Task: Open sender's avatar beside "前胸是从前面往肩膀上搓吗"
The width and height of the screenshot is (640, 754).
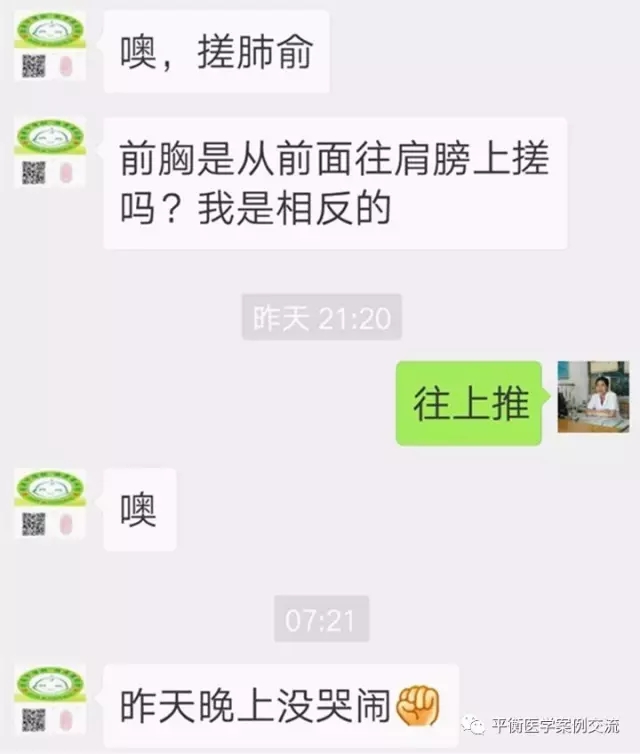Action: coord(49,152)
